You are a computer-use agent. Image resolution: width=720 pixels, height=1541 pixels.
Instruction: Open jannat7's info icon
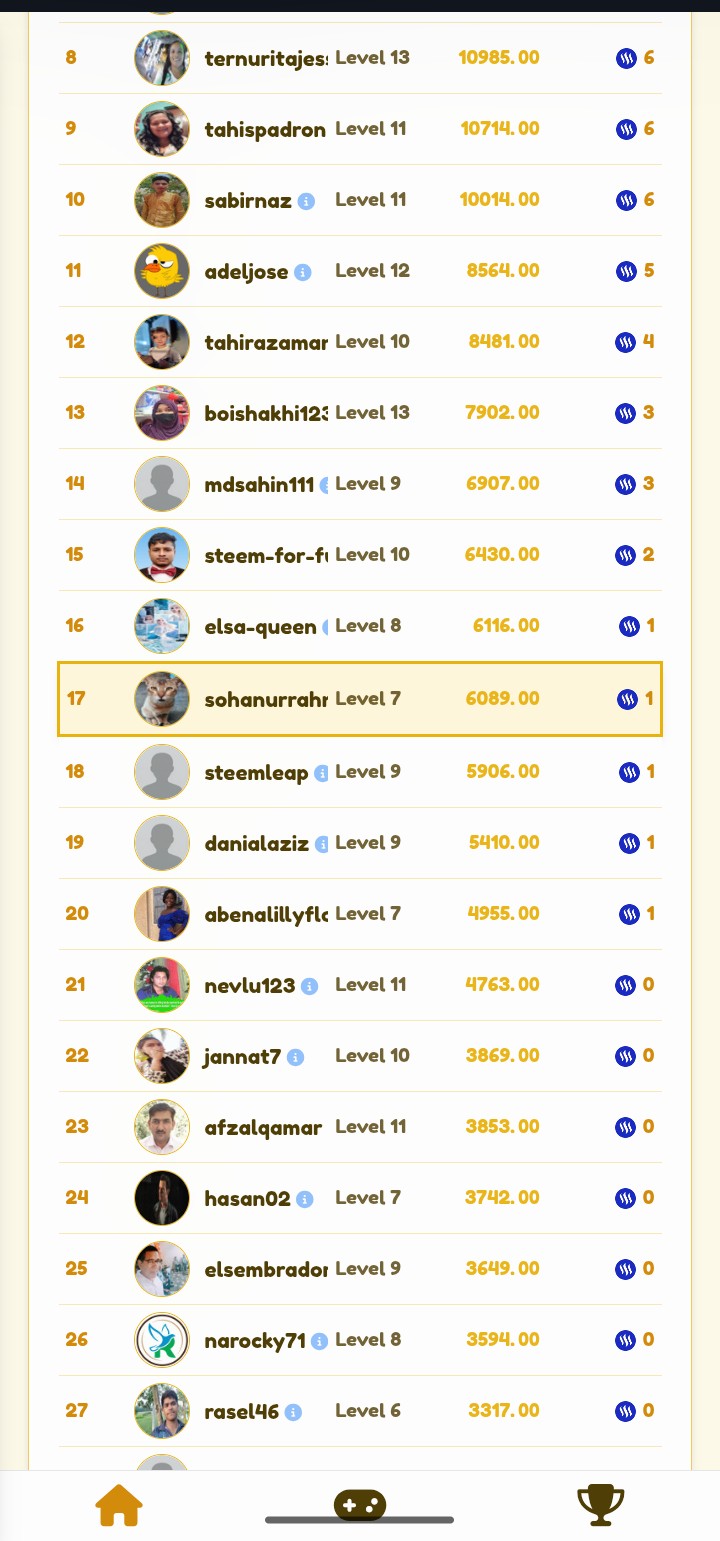click(296, 1057)
